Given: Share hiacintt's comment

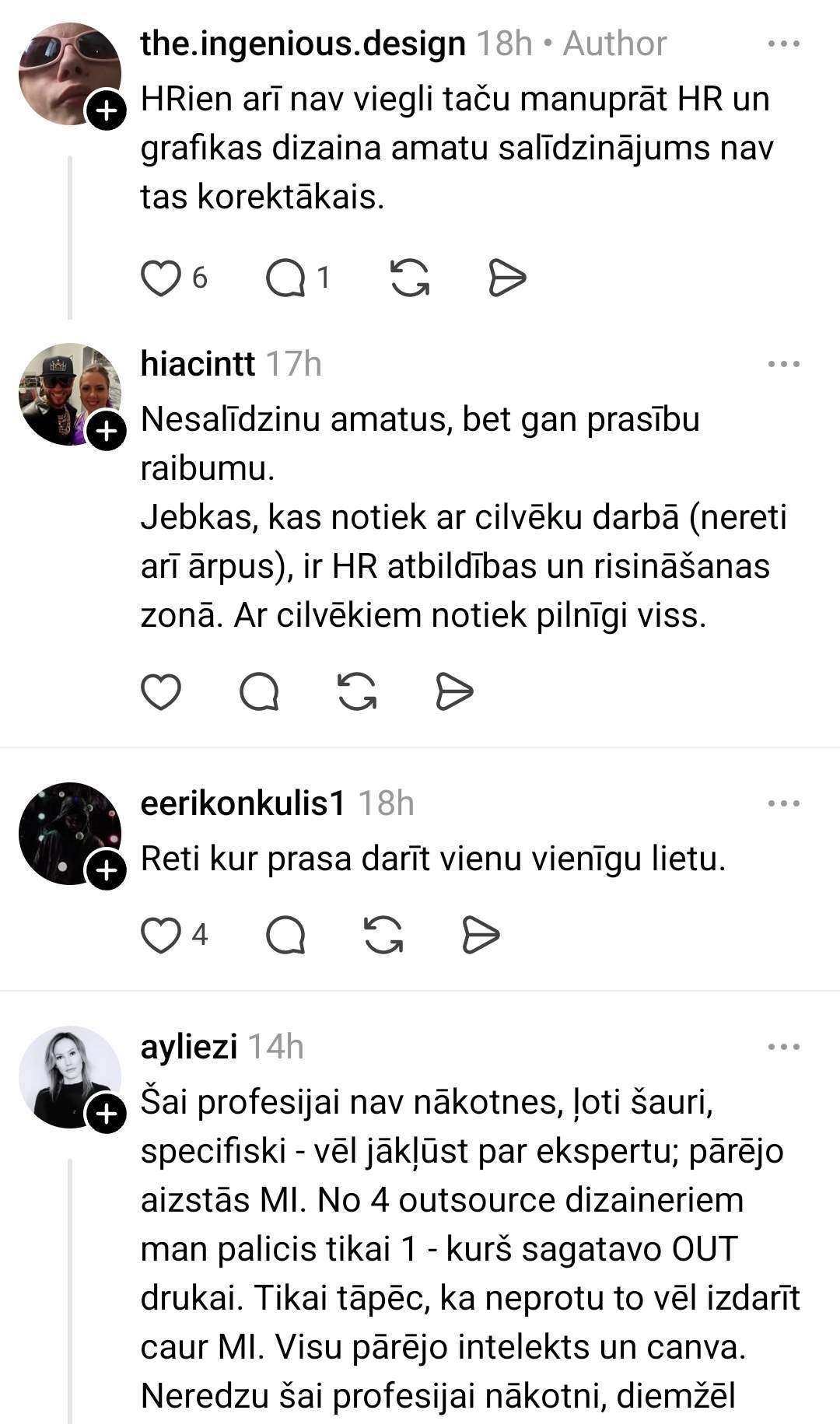Looking at the screenshot, I should 454,691.
